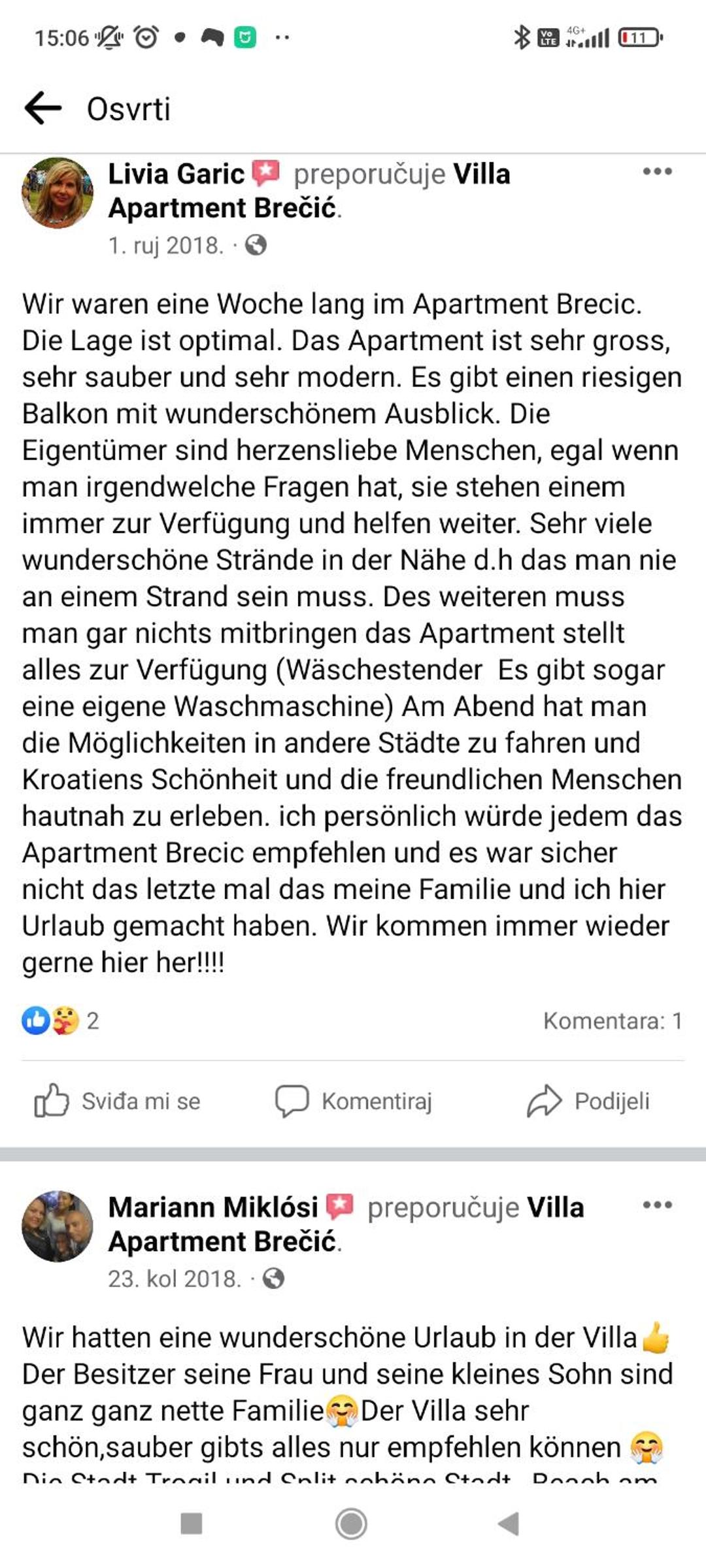706x1568 pixels.
Task: Tap Komentiraj under Livia Garic's review
Action: tap(354, 1101)
